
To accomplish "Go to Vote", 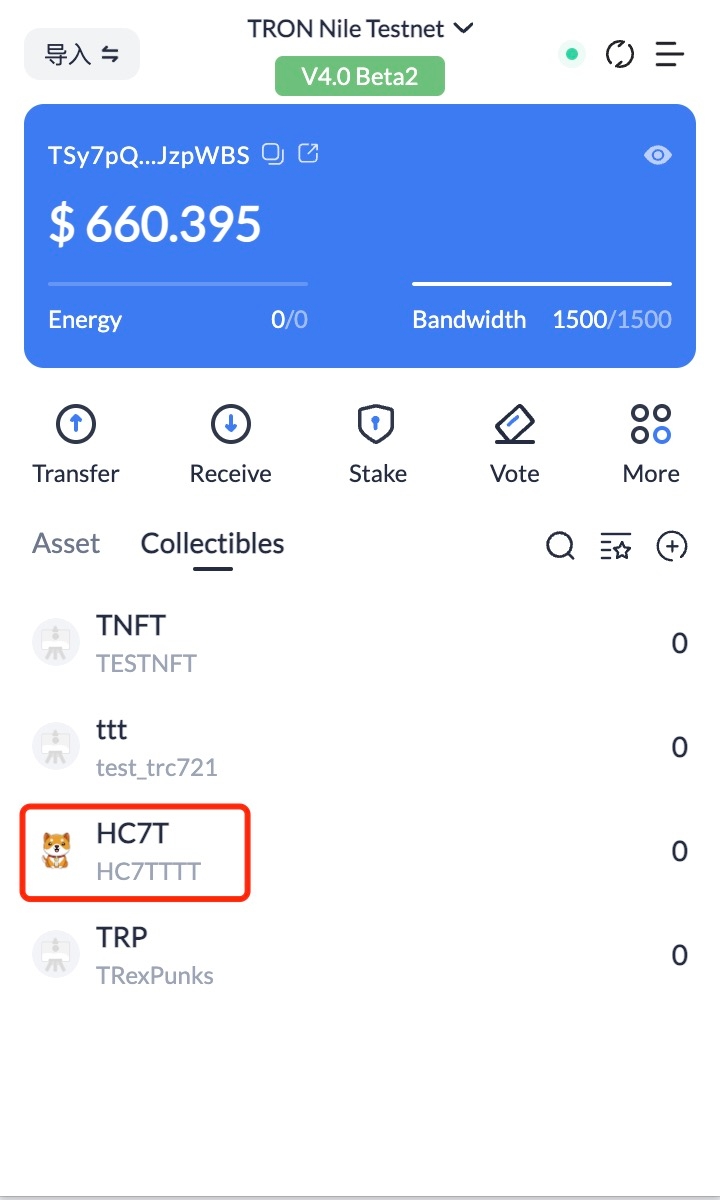I will click(515, 445).
